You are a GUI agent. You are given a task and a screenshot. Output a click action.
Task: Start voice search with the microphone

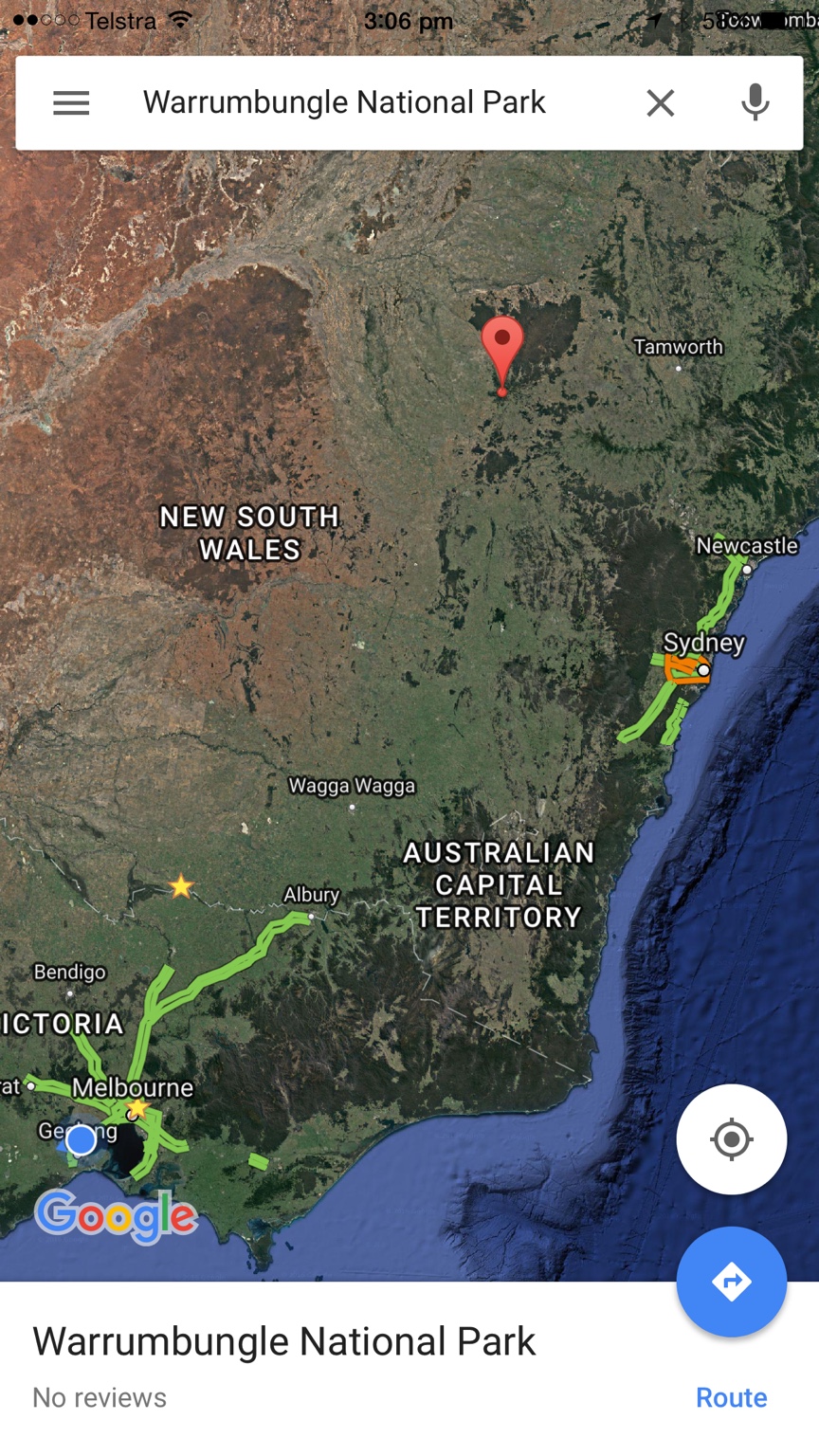pos(755,102)
